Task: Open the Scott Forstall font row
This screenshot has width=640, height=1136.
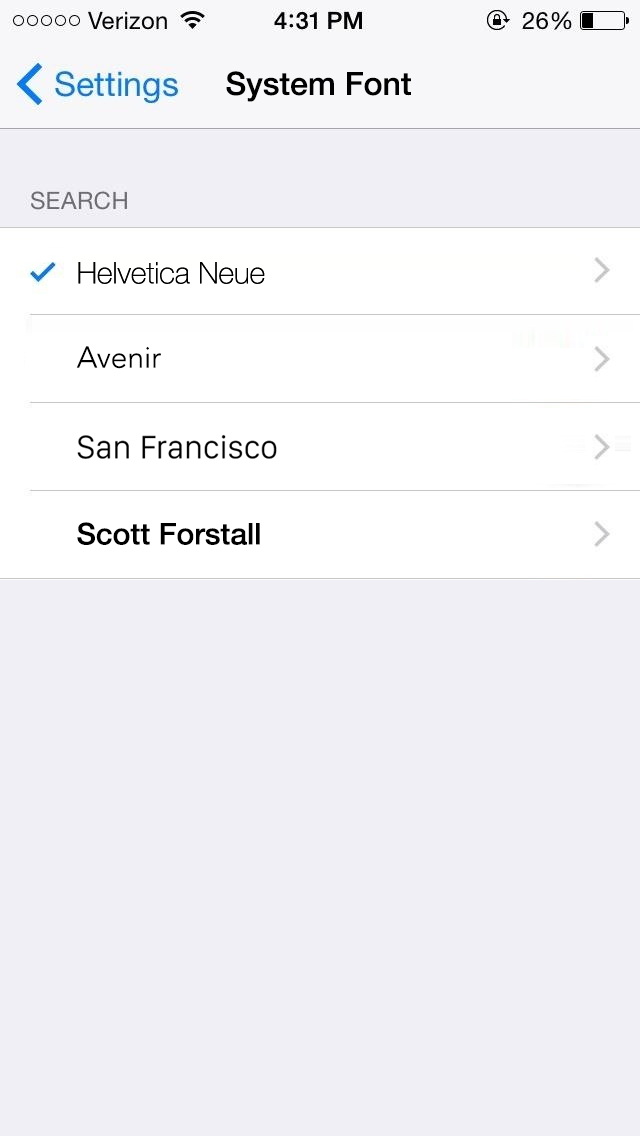Action: click(x=320, y=535)
